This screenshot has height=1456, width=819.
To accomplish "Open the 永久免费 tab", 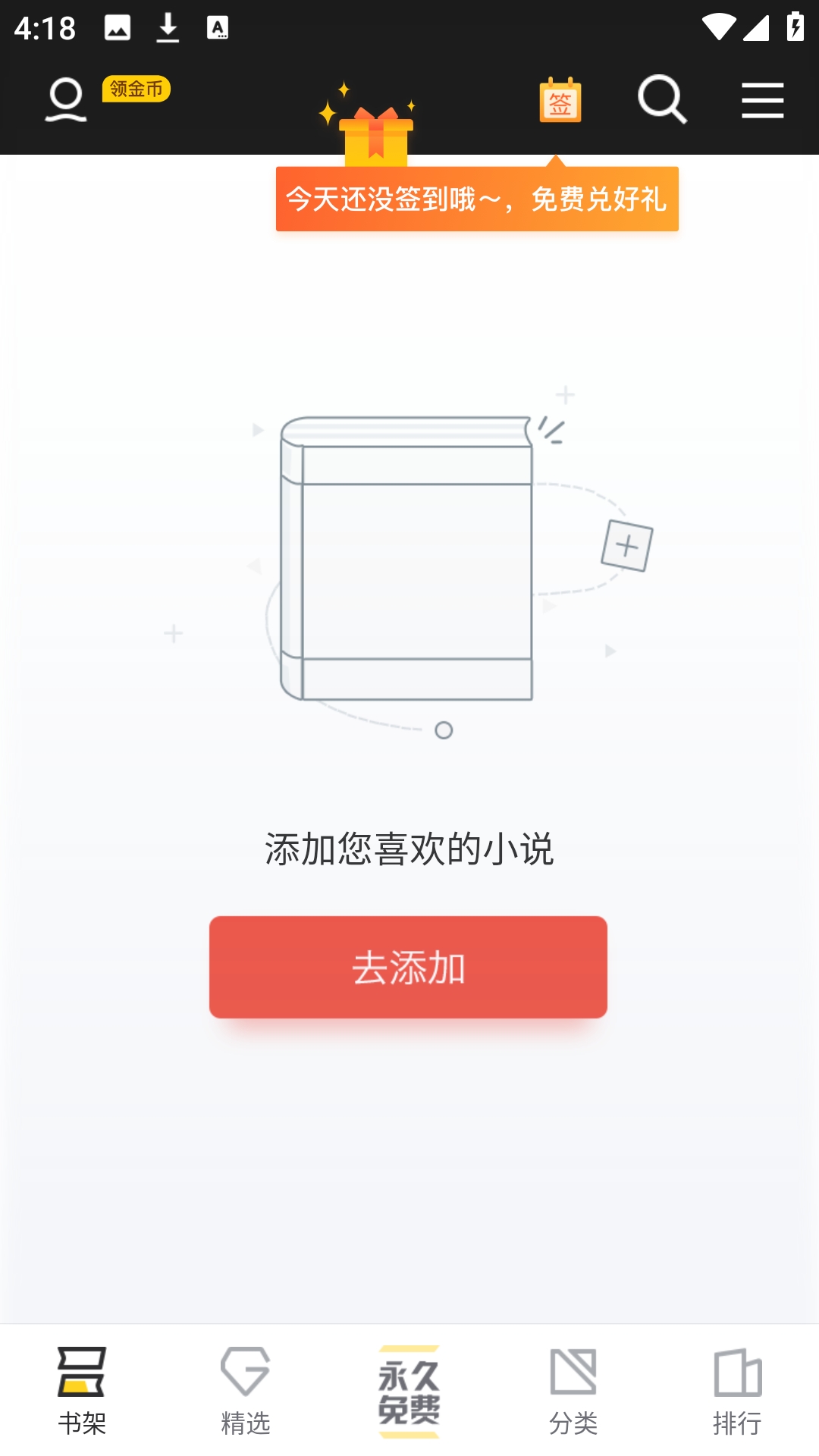I will [409, 1391].
